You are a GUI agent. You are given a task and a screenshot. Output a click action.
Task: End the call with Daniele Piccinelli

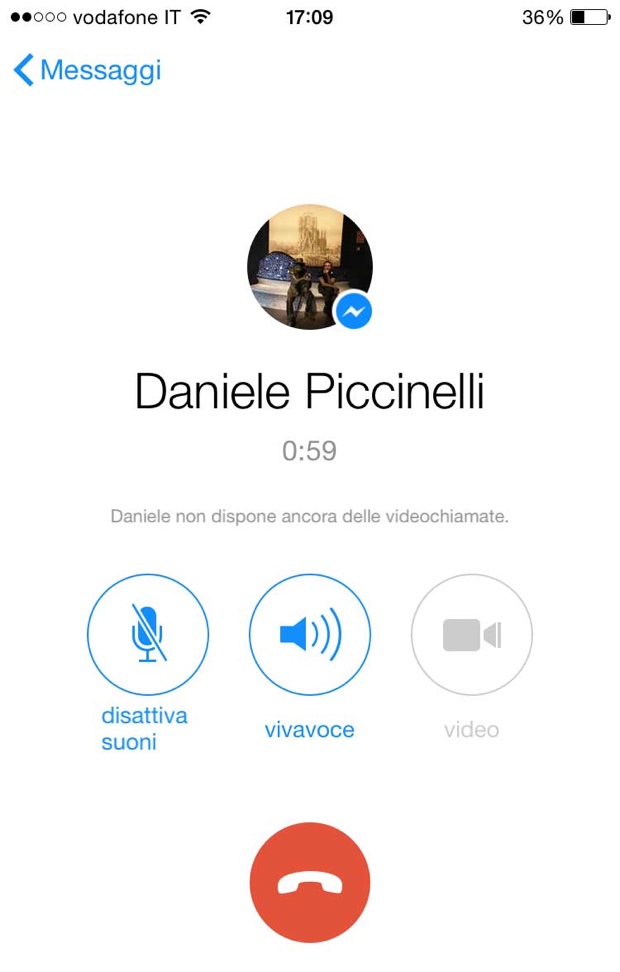309,883
